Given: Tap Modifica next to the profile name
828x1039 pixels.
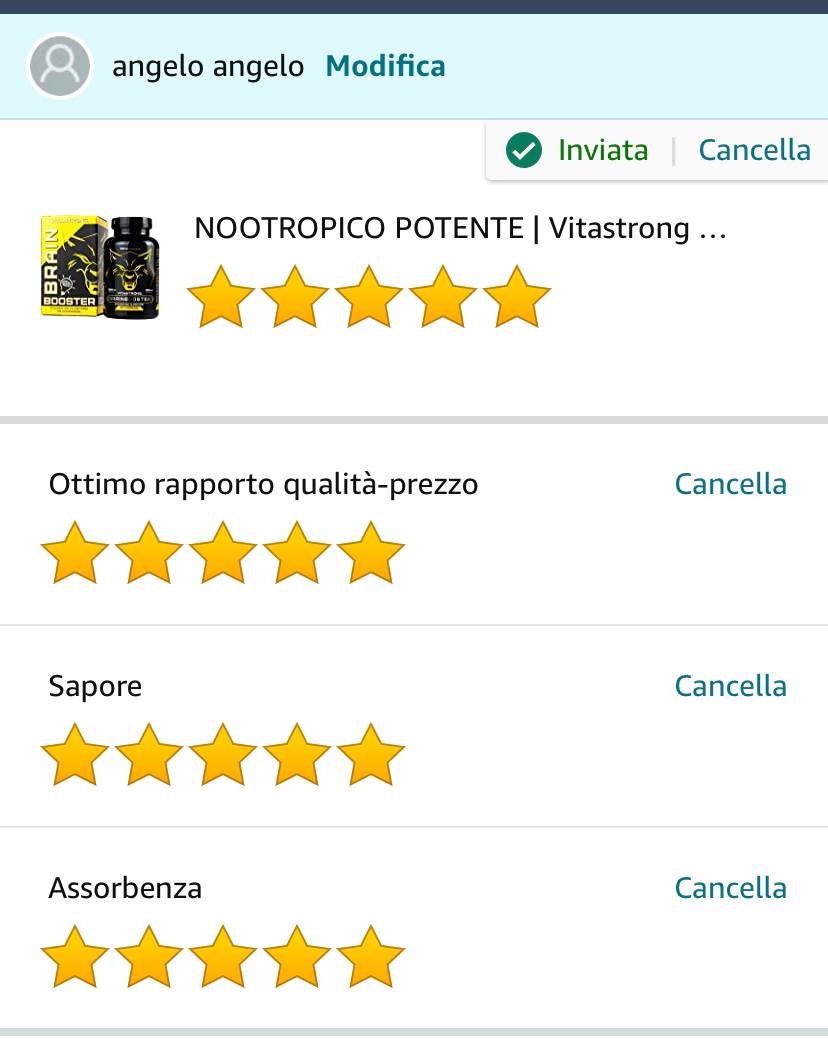Looking at the screenshot, I should pyautogui.click(x=385, y=66).
